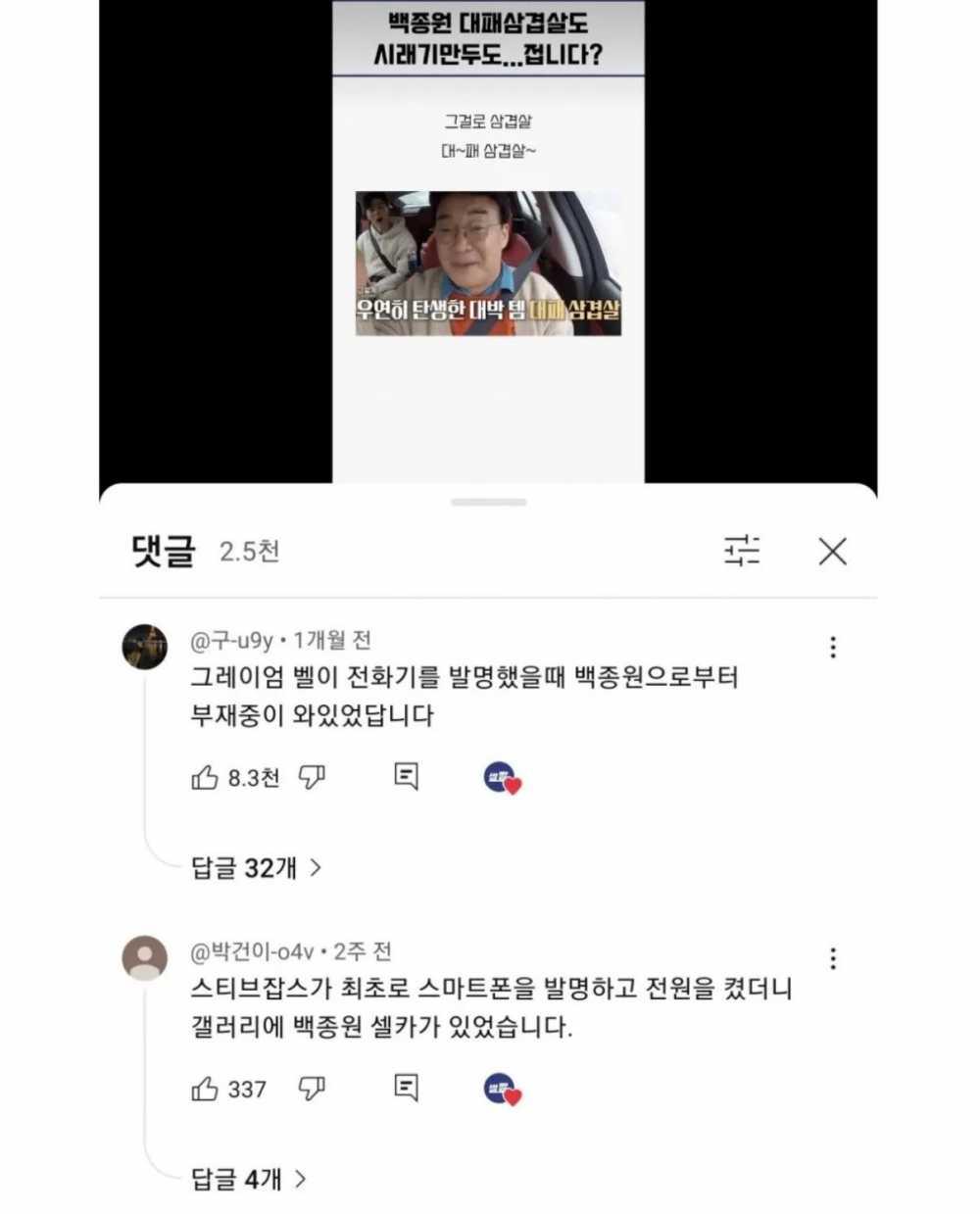Open the comment sort options icon
980x1214 pixels.
coord(742,552)
